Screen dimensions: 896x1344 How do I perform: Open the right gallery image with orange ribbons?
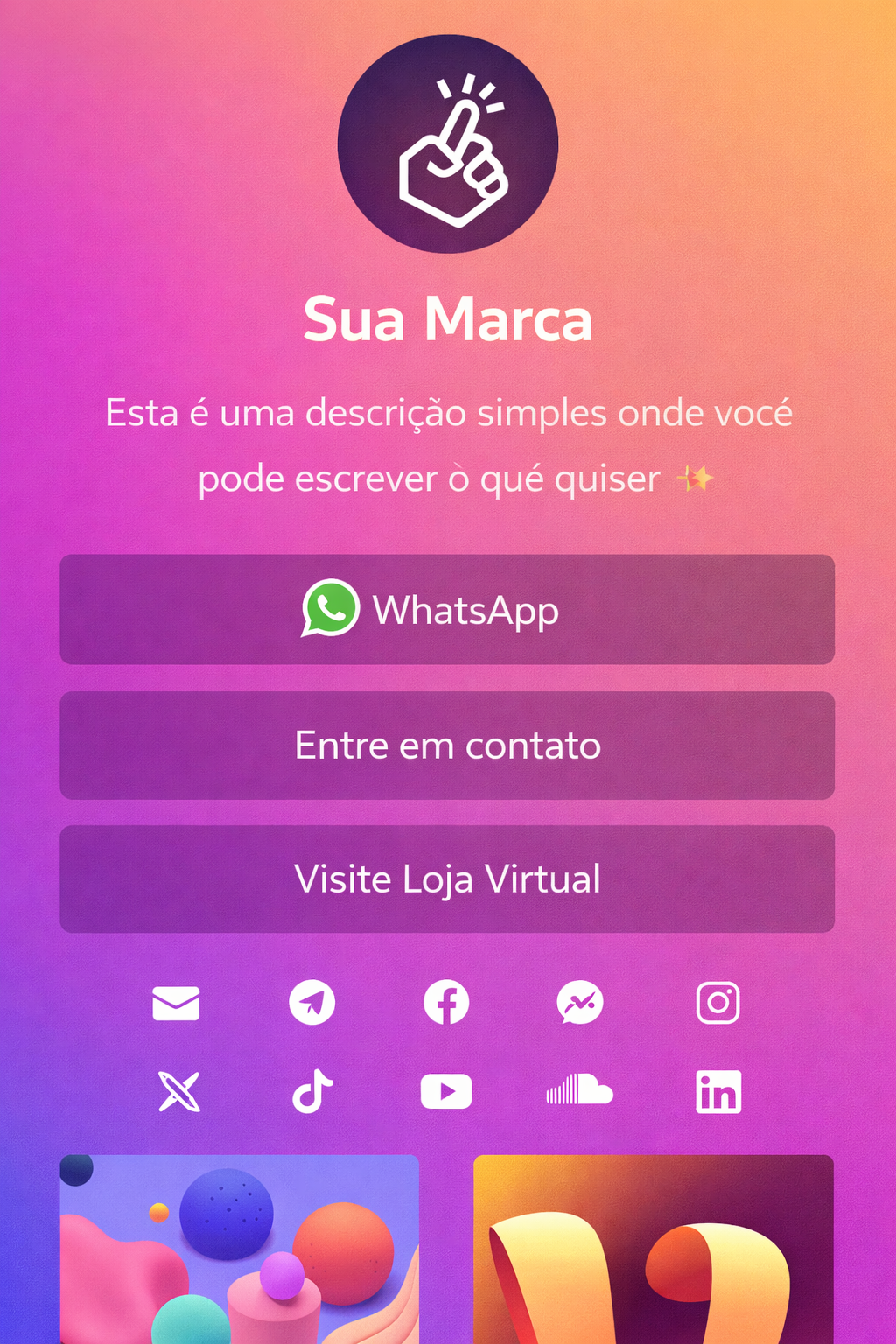tap(654, 1251)
